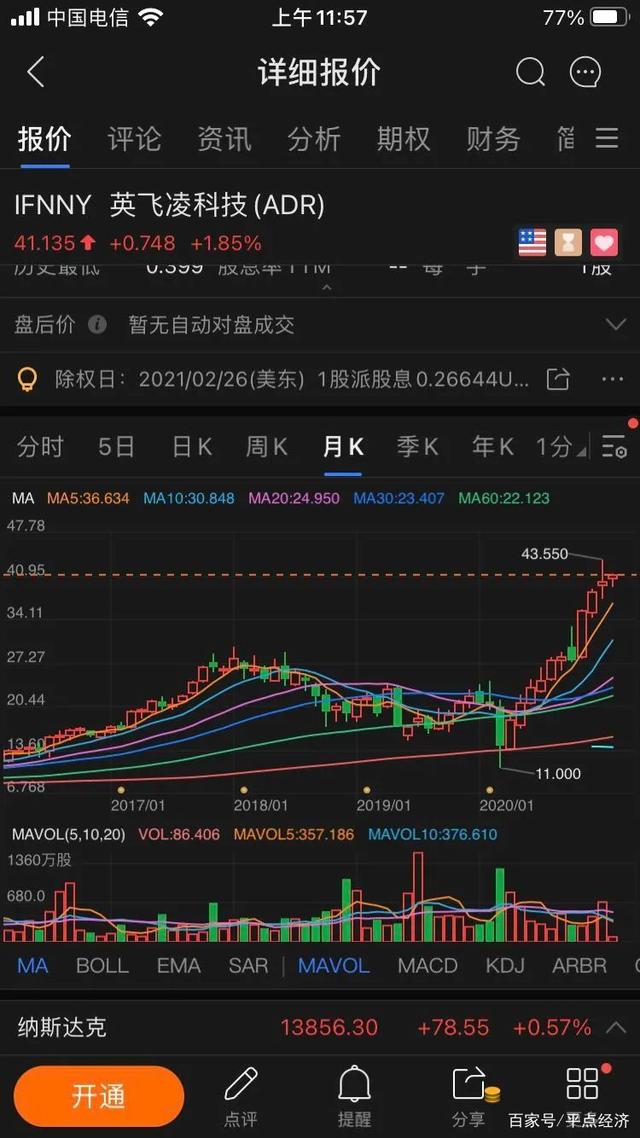Tap the 开通 button
This screenshot has width=640, height=1138.
[x=99, y=1096]
